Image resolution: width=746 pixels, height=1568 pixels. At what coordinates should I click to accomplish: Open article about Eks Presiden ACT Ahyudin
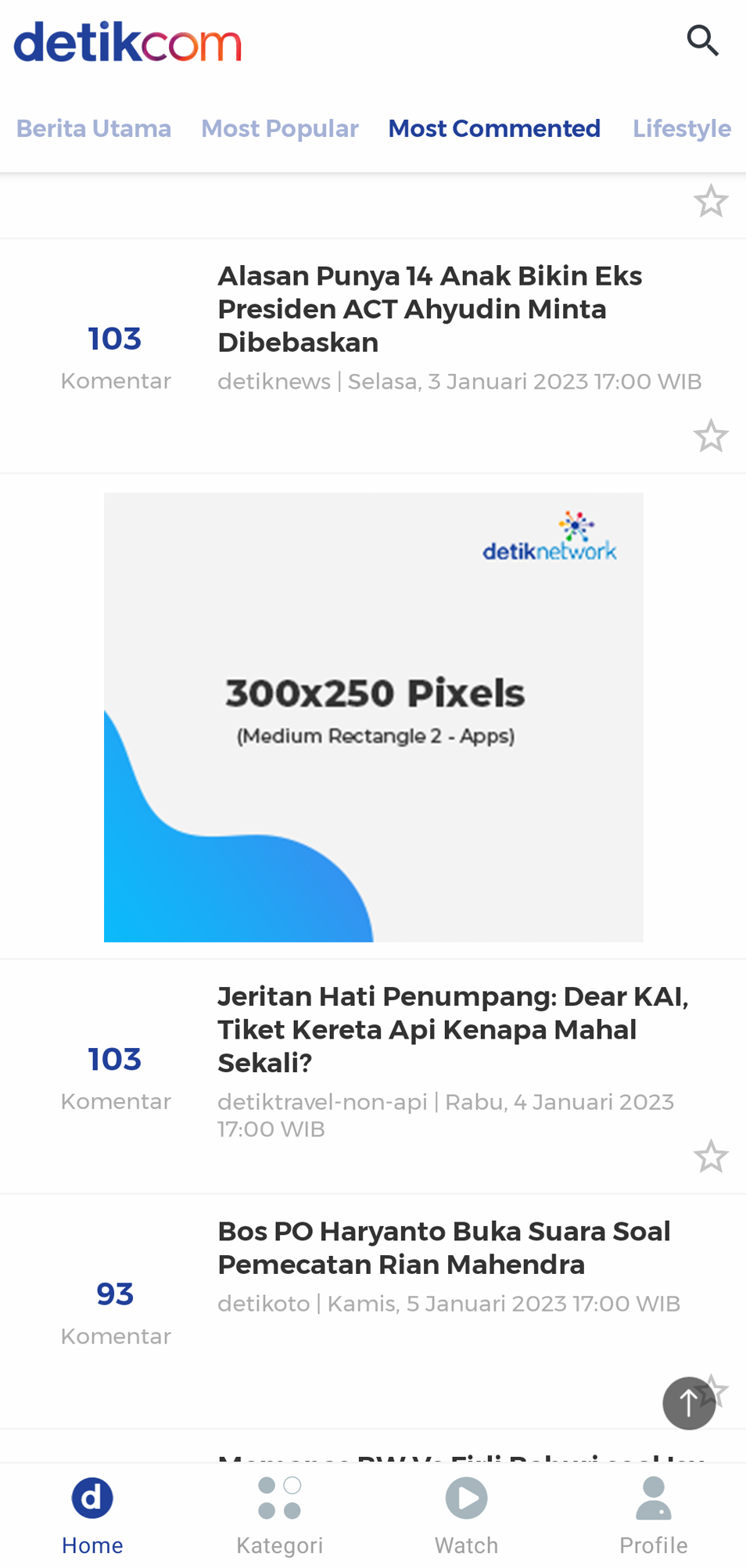point(430,309)
